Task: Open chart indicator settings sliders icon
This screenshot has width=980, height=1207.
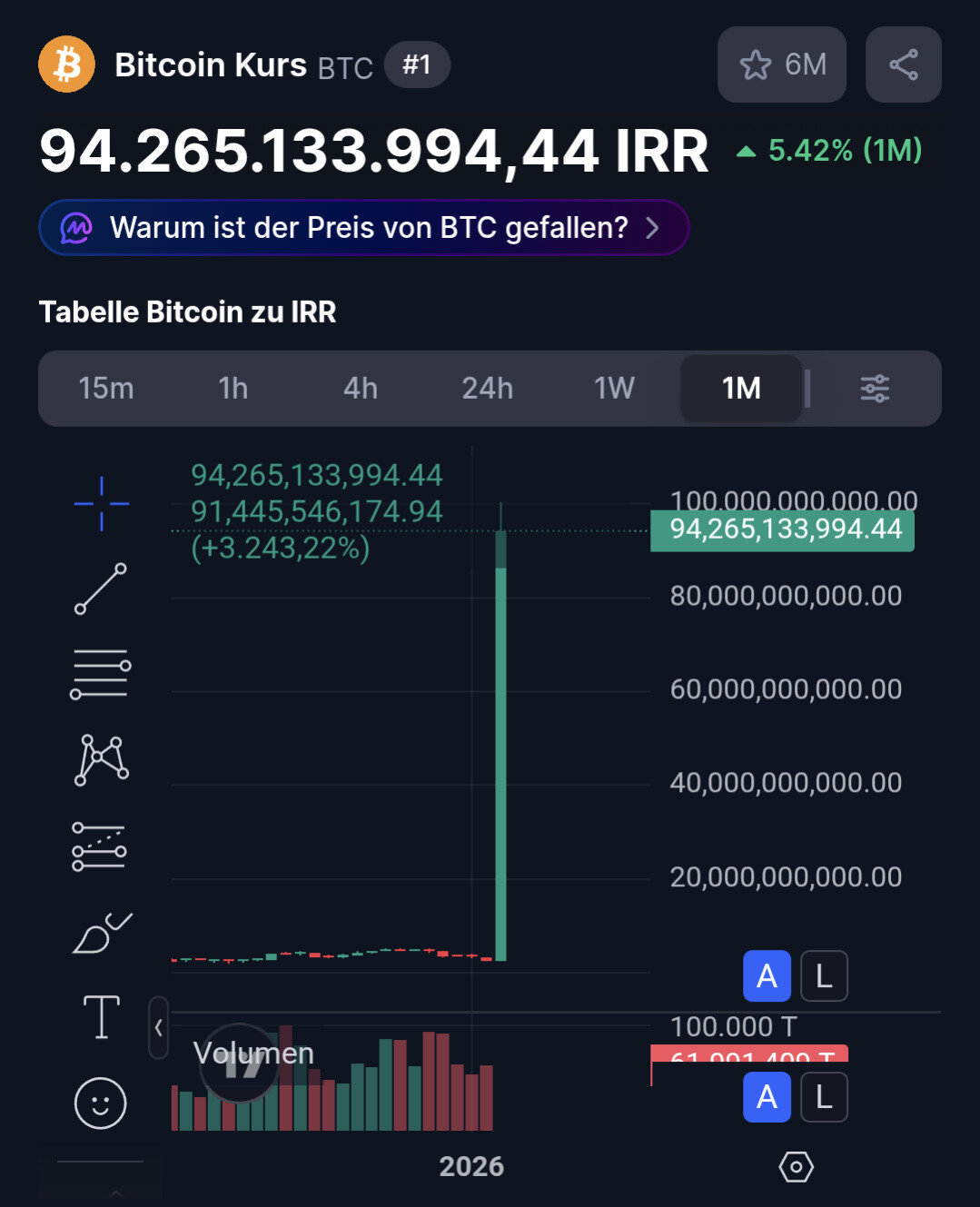Action: click(875, 389)
